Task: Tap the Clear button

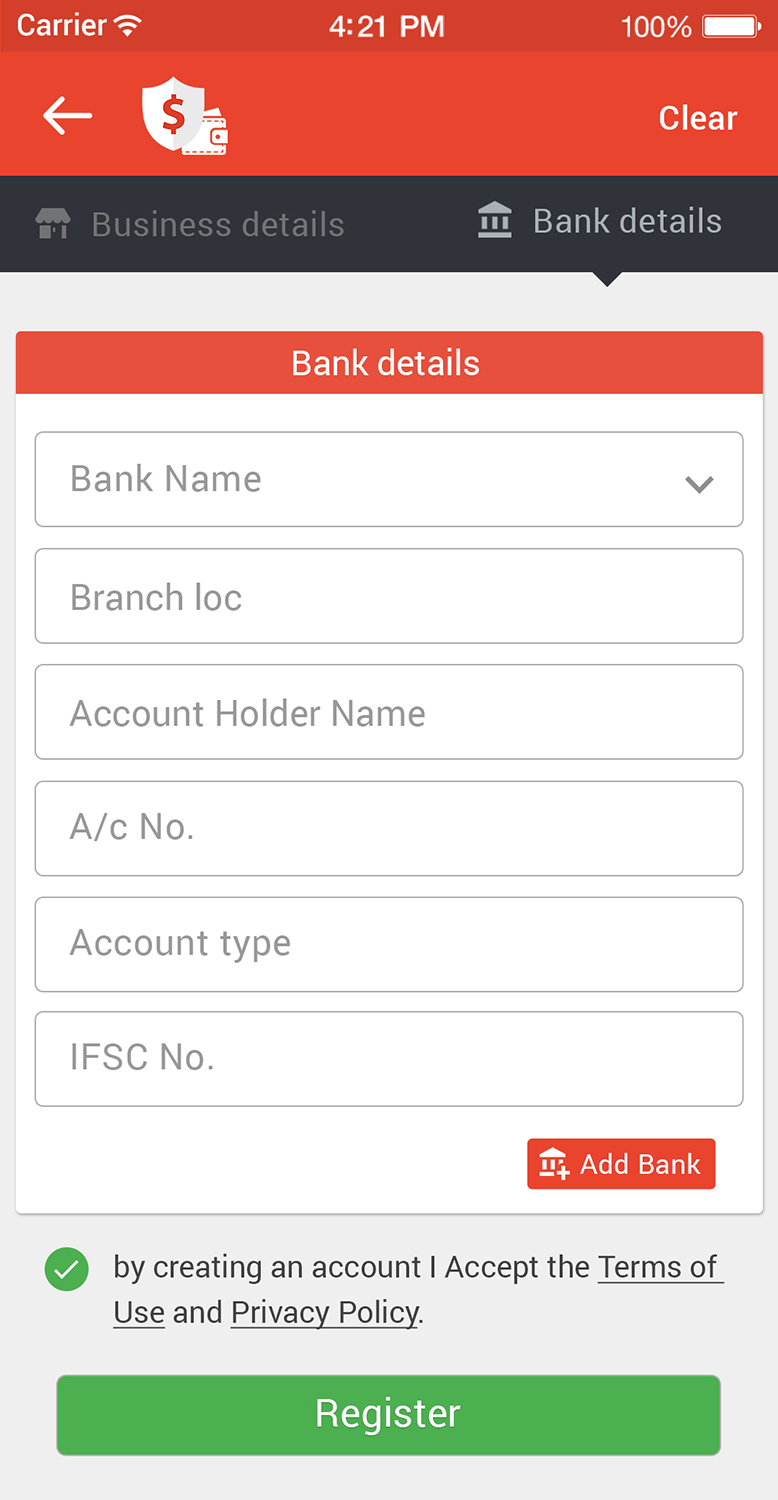Action: coord(697,118)
